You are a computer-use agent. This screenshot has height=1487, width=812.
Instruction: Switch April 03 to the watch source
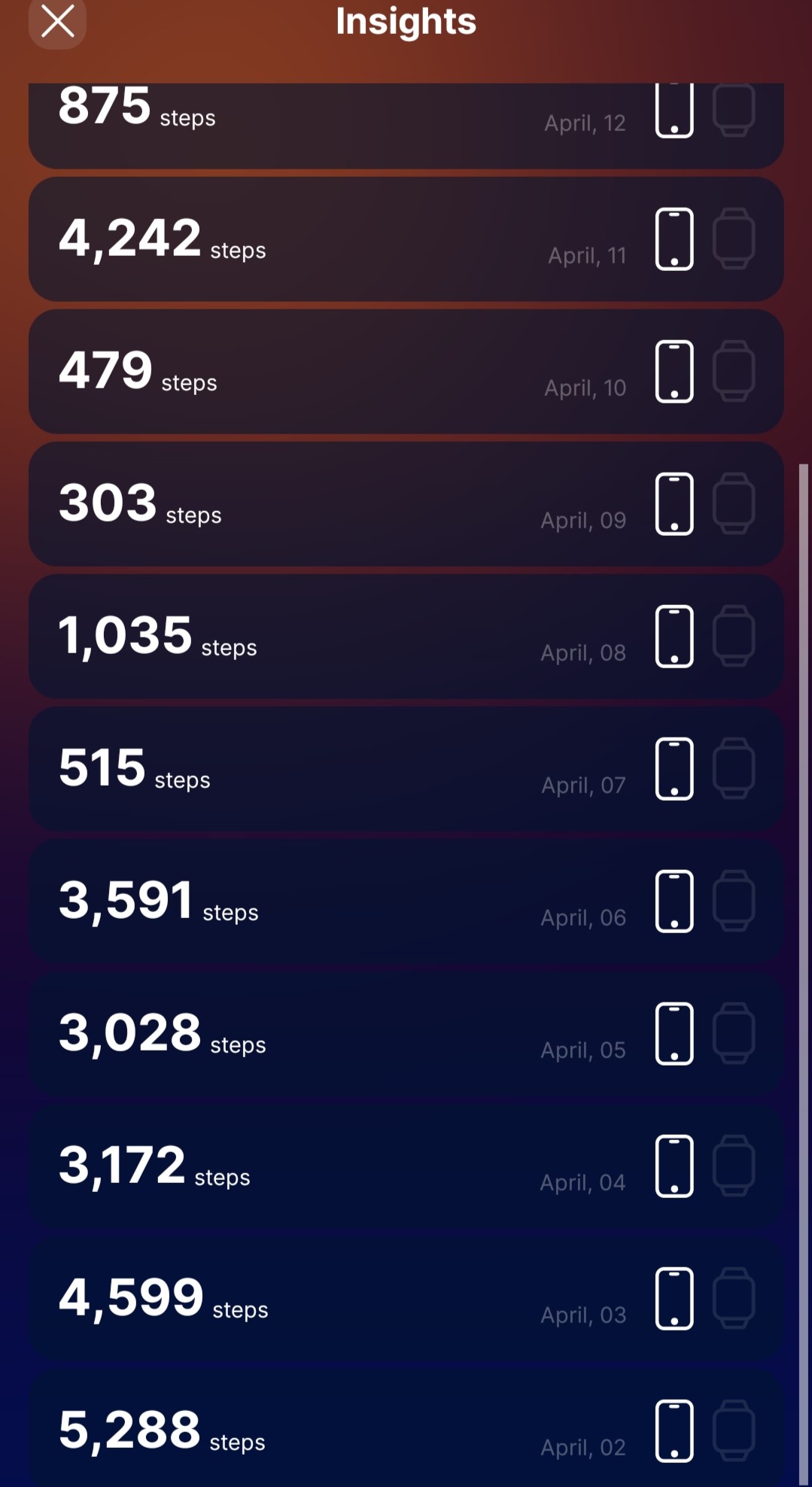(x=734, y=1299)
